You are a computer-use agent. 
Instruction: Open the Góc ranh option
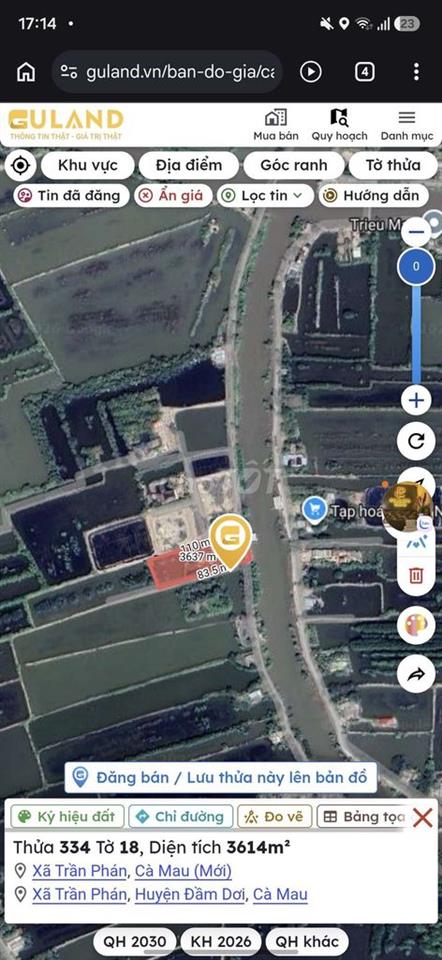(294, 165)
